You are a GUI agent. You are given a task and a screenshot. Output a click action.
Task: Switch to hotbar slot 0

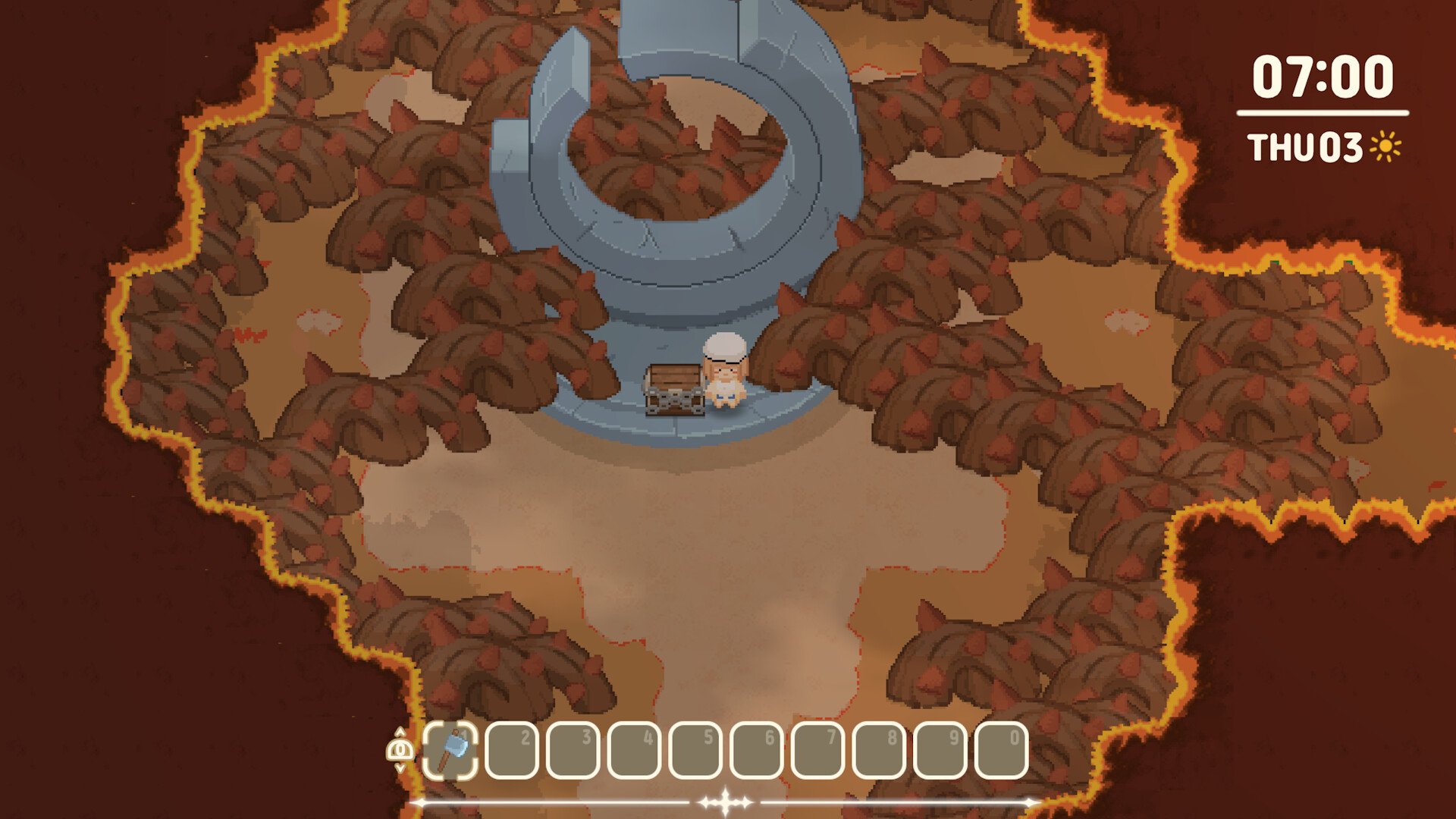pyautogui.click(x=1002, y=751)
